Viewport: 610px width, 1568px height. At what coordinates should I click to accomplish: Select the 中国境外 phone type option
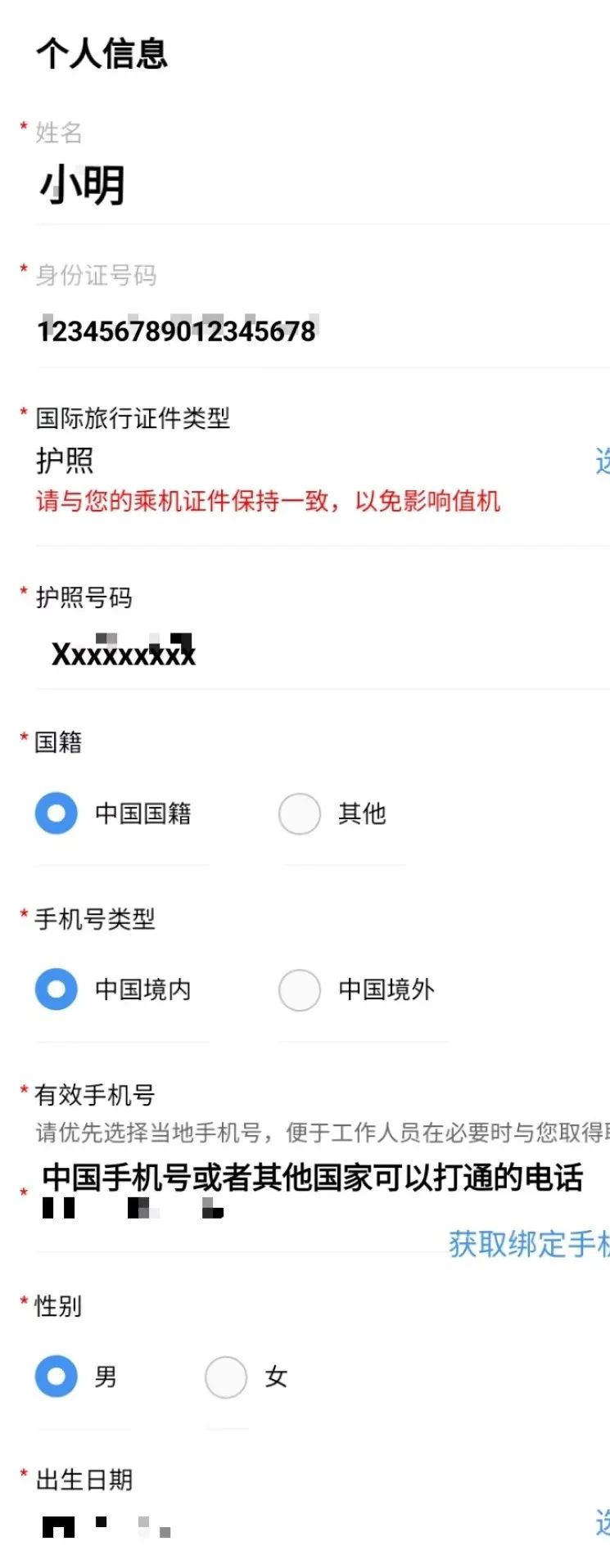300,990
